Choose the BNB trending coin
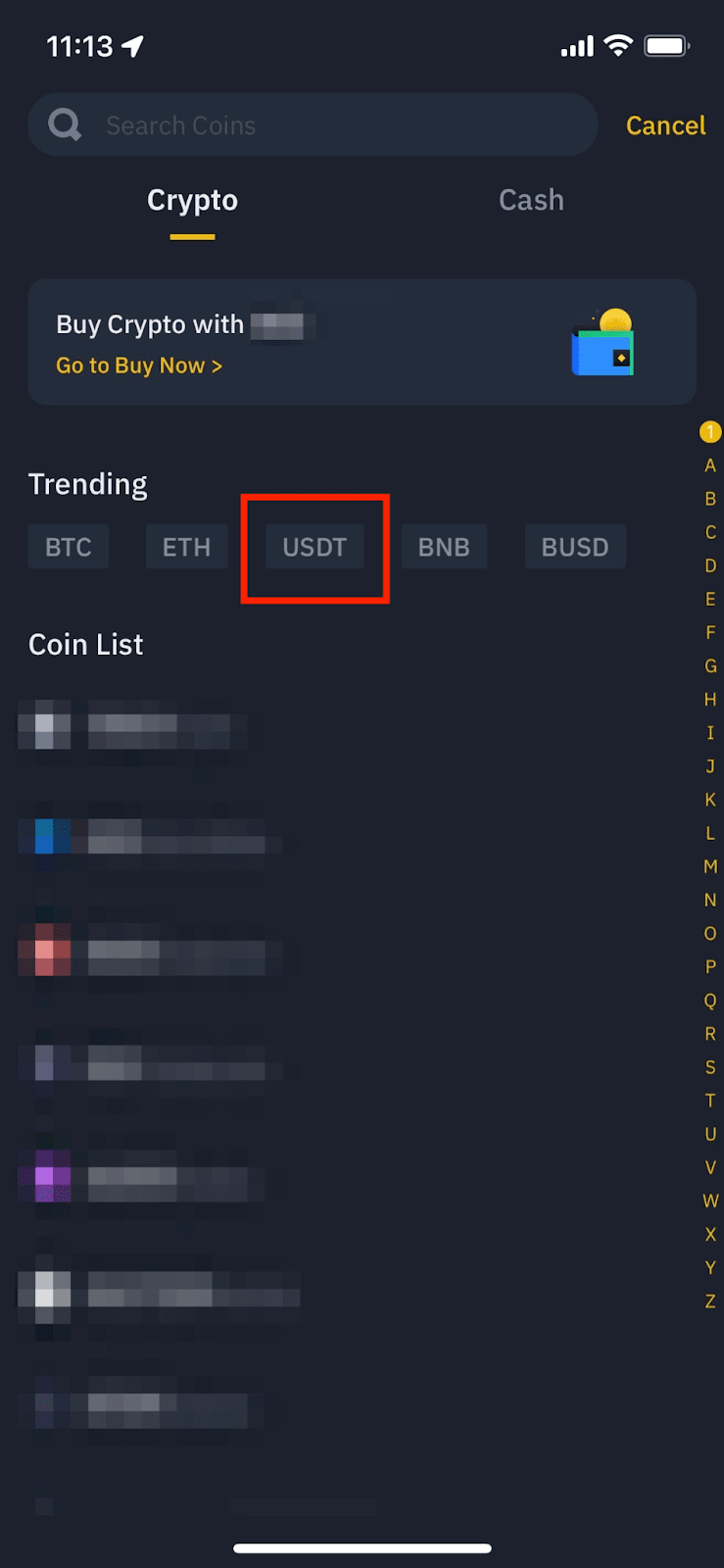Image resolution: width=724 pixels, height=1568 pixels. point(444,547)
